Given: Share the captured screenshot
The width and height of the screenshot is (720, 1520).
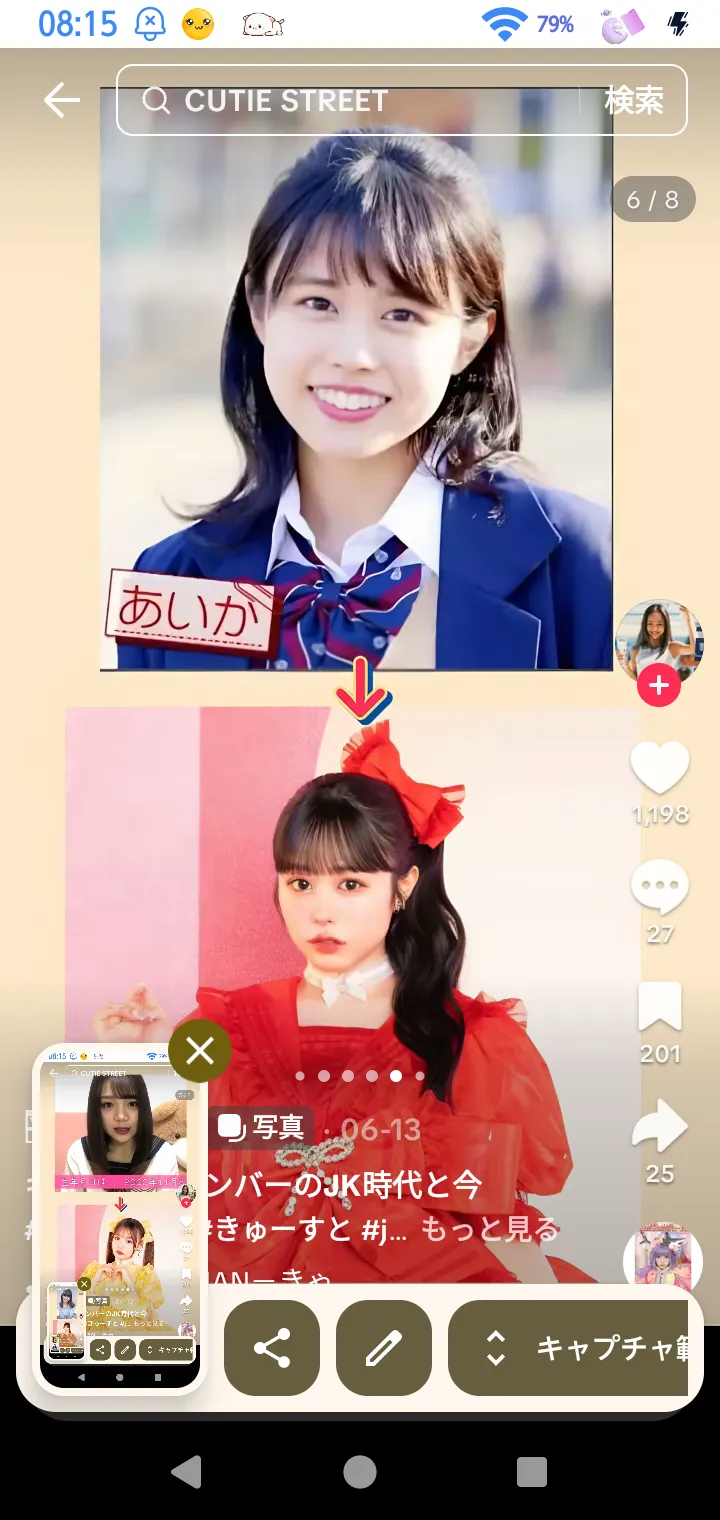Looking at the screenshot, I should [272, 1348].
